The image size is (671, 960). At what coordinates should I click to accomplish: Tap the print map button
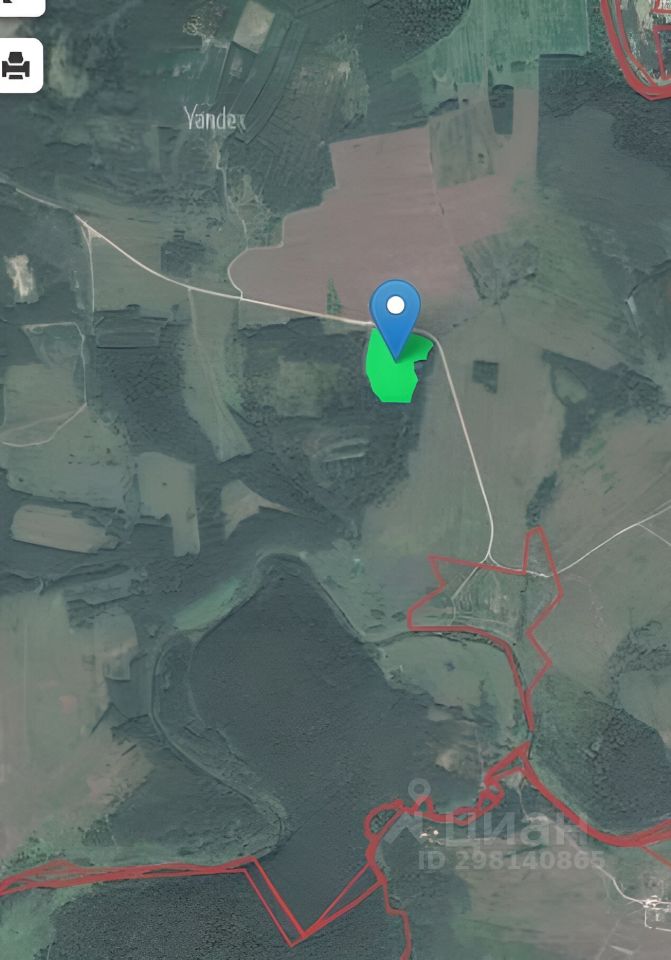click(18, 66)
